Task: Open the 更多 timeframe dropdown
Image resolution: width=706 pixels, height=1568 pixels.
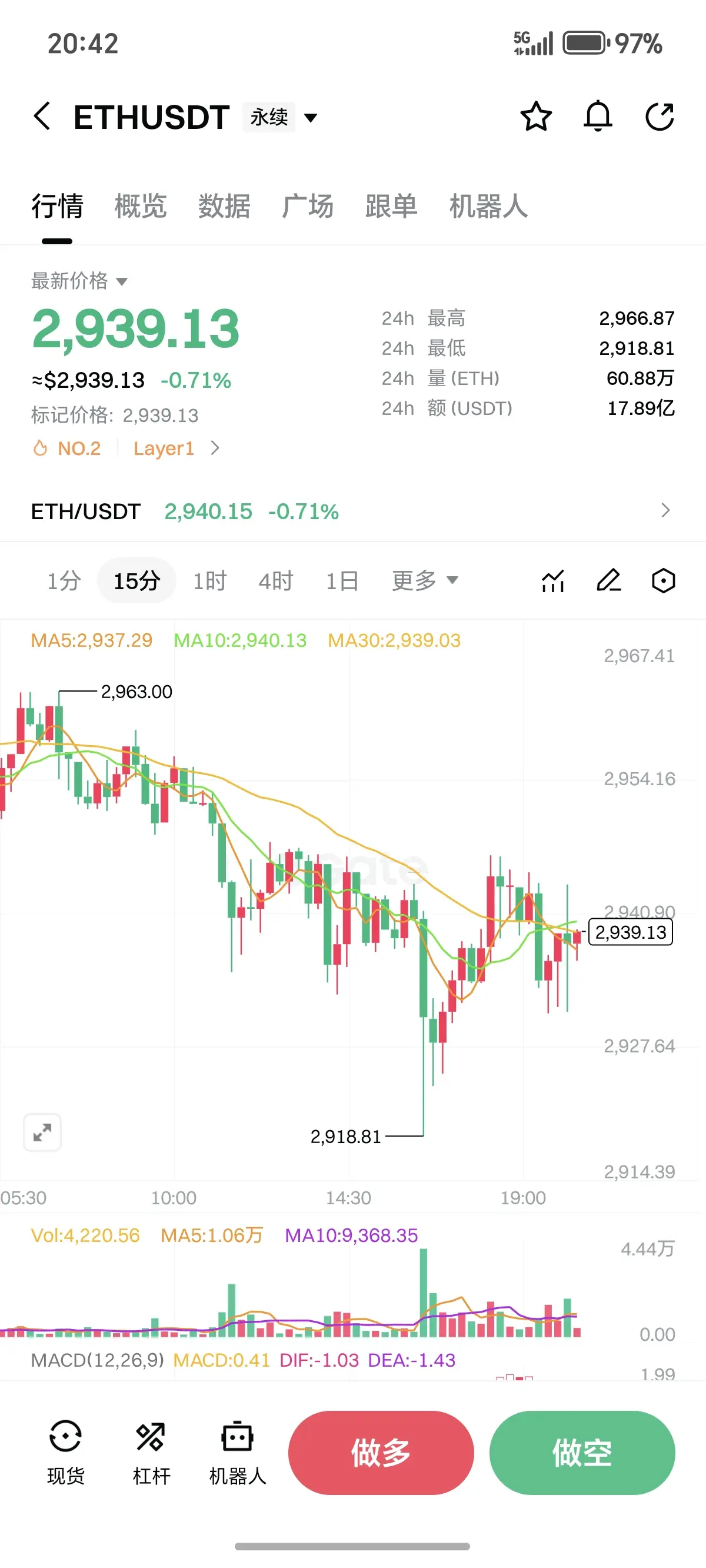Action: point(424,581)
